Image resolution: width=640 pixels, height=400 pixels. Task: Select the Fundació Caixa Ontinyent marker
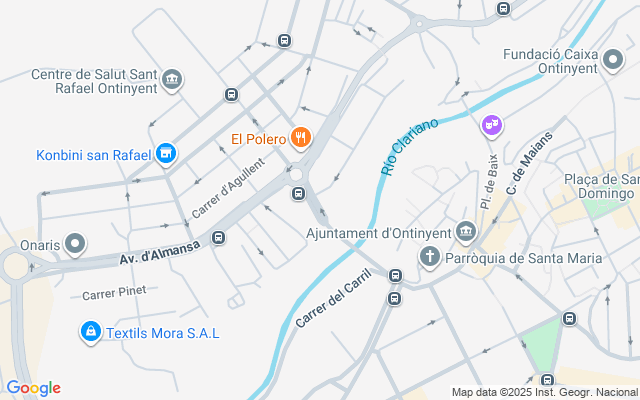tap(614, 63)
